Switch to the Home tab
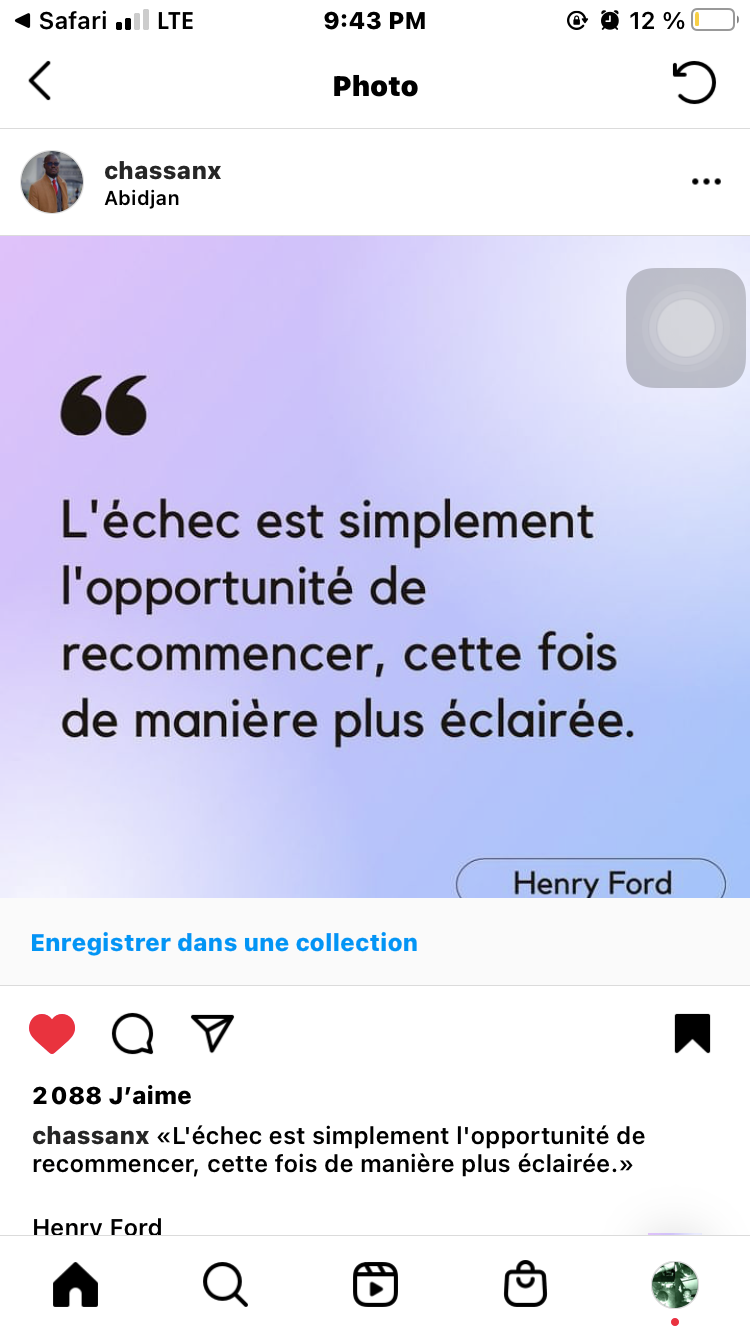The image size is (750, 1334). pyautogui.click(x=76, y=1285)
